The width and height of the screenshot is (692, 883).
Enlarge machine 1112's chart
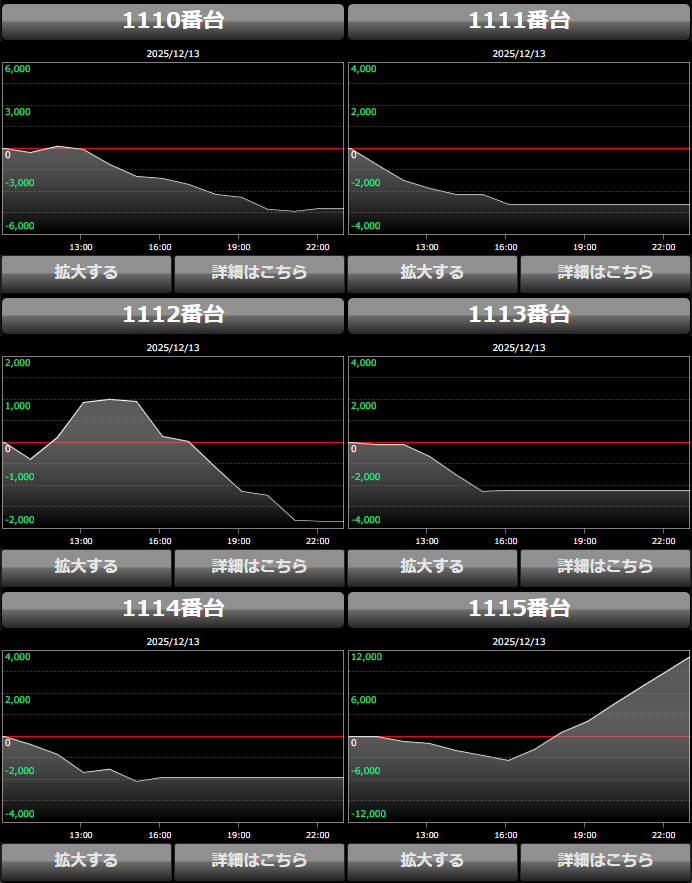point(86,566)
